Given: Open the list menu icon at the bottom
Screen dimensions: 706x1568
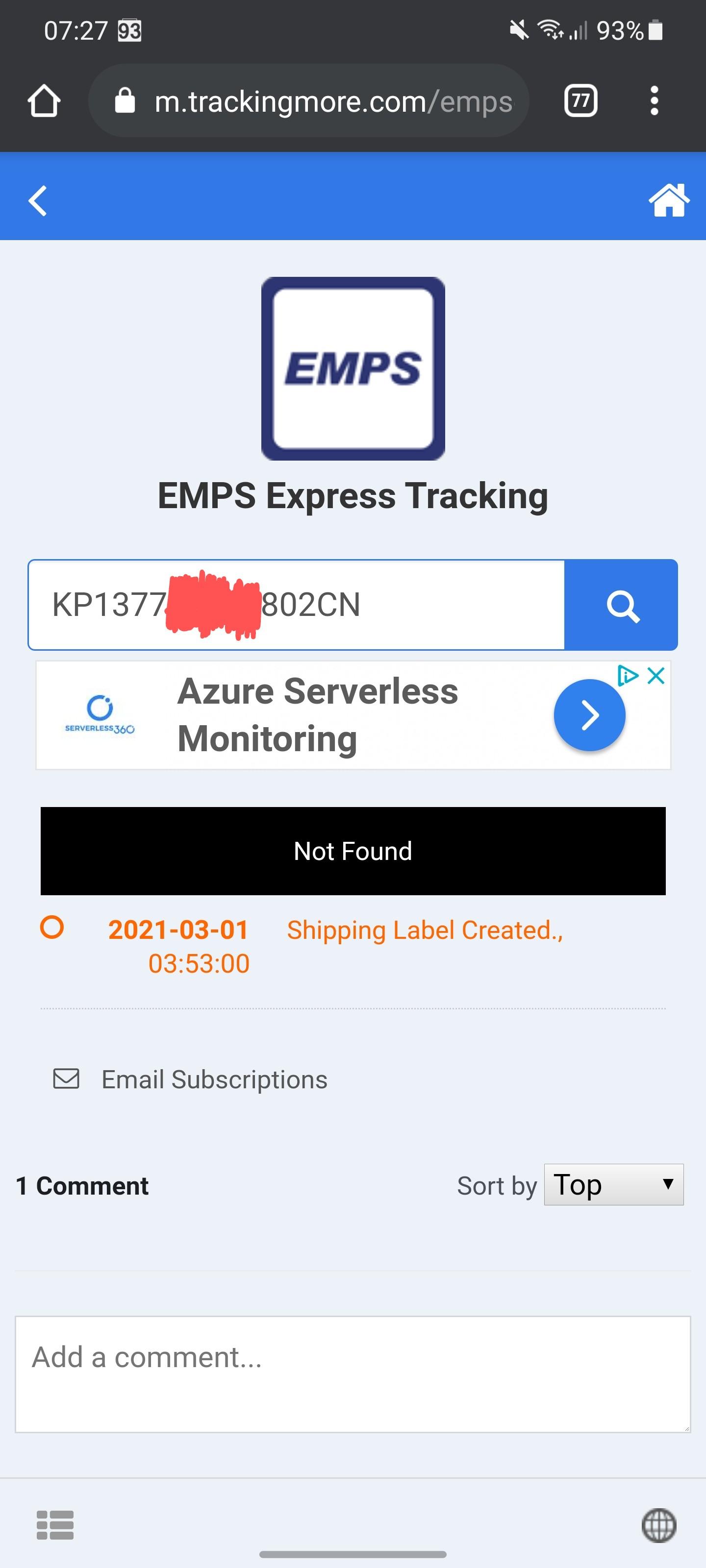Looking at the screenshot, I should pyautogui.click(x=55, y=1525).
